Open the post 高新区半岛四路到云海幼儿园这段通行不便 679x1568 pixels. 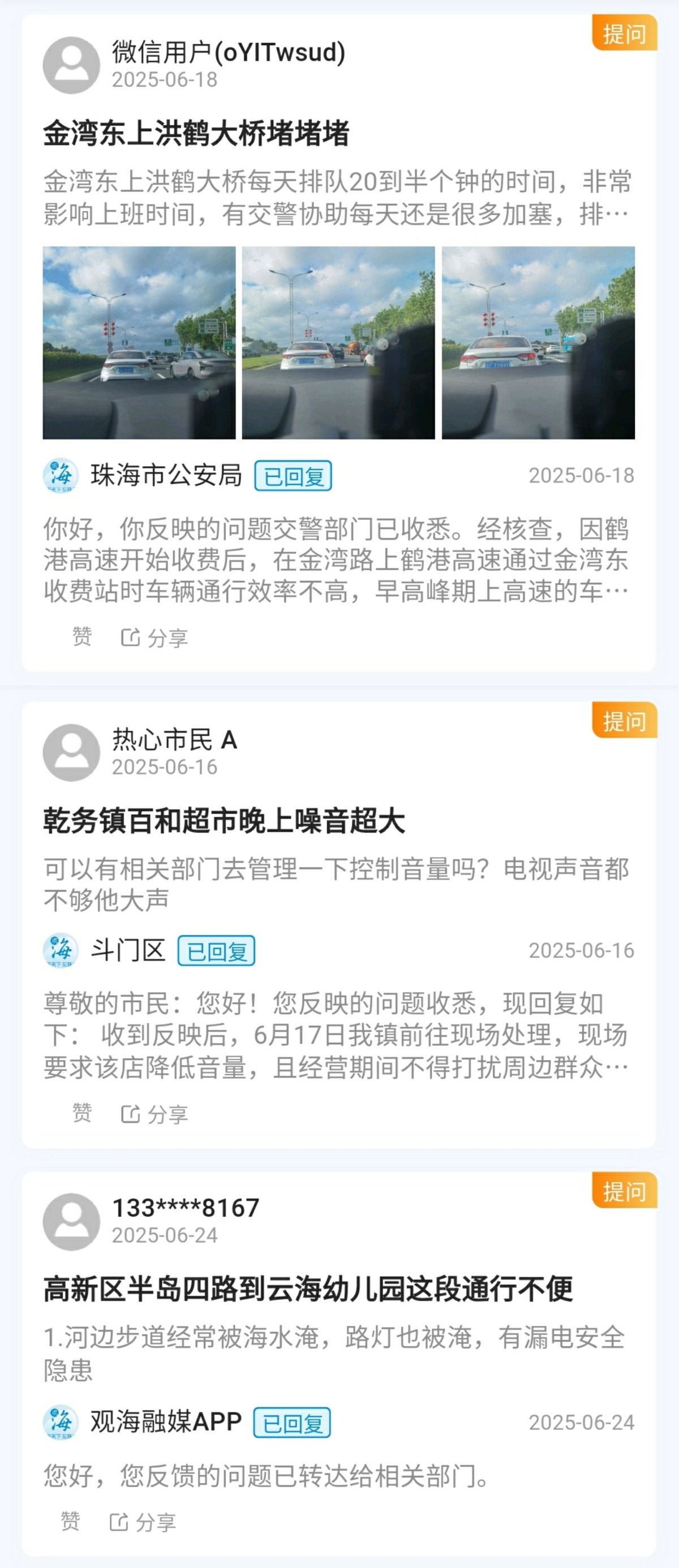click(307, 1289)
